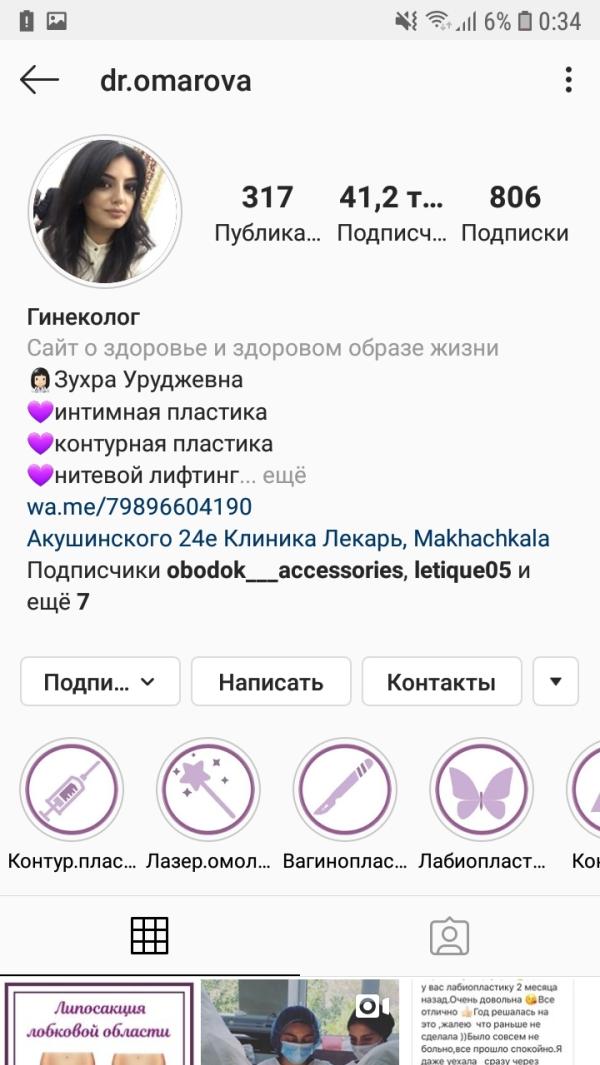
Task: Tap the Контакты button
Action: tap(441, 682)
